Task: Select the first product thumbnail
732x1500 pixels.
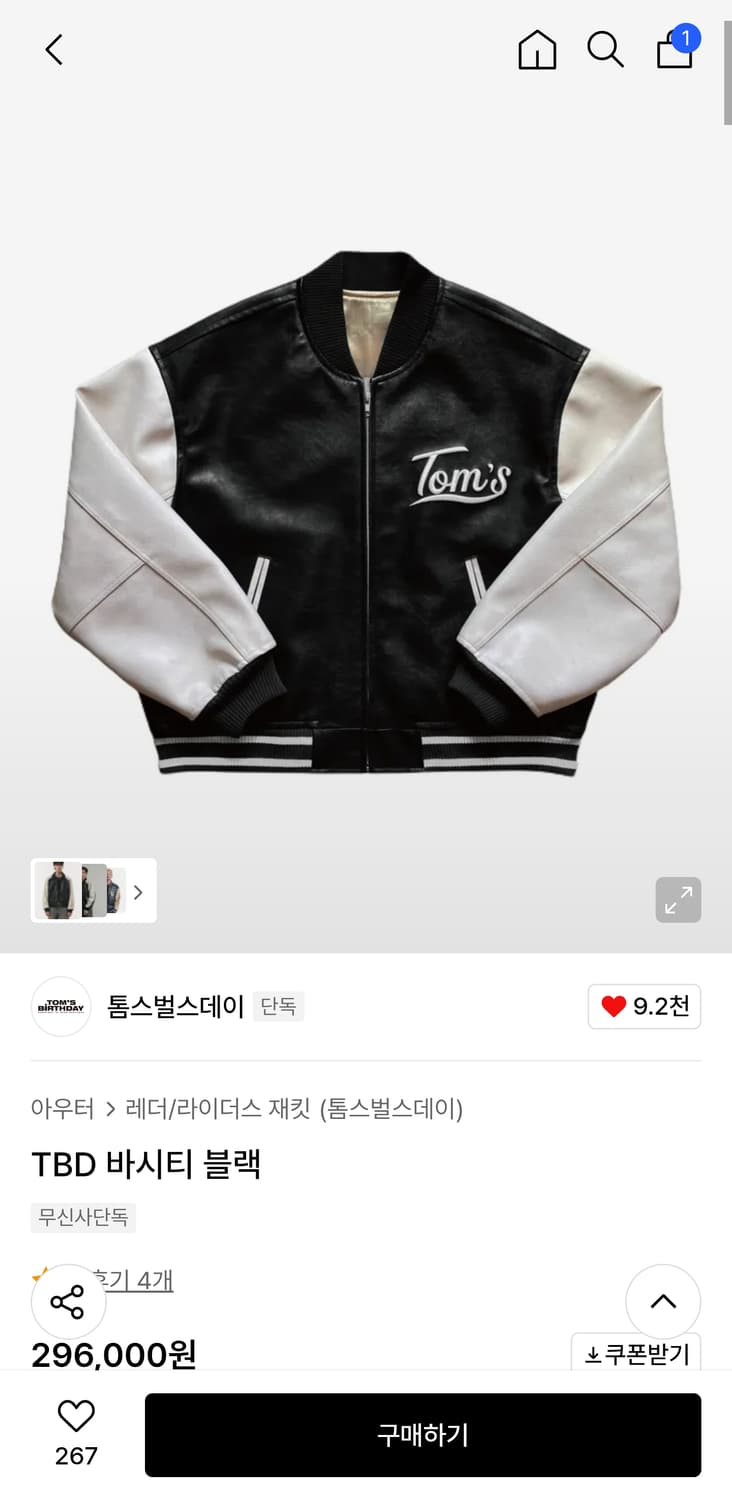Action: tap(55, 890)
